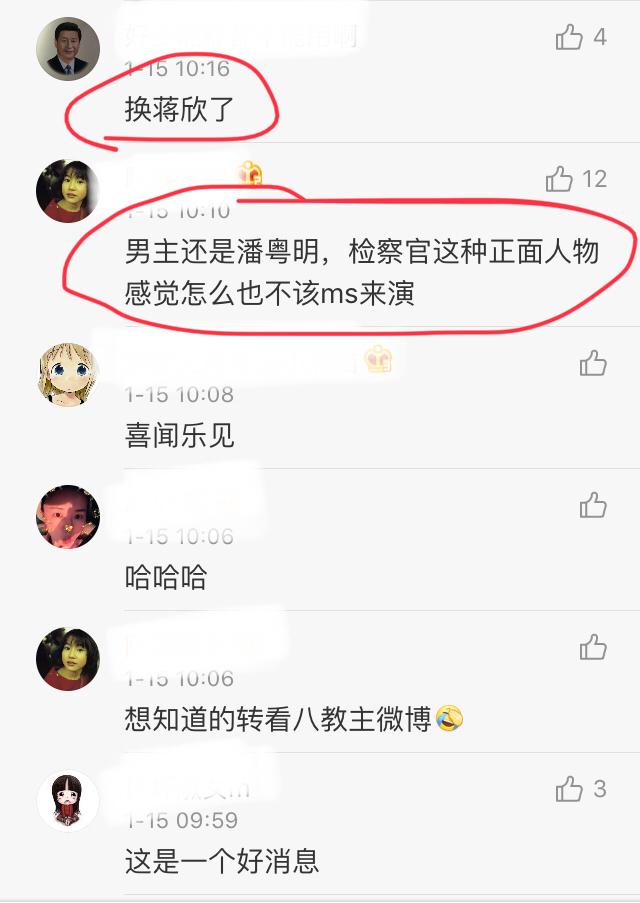Like the comment 喜闻乐见
640x903 pixels.
click(x=593, y=362)
